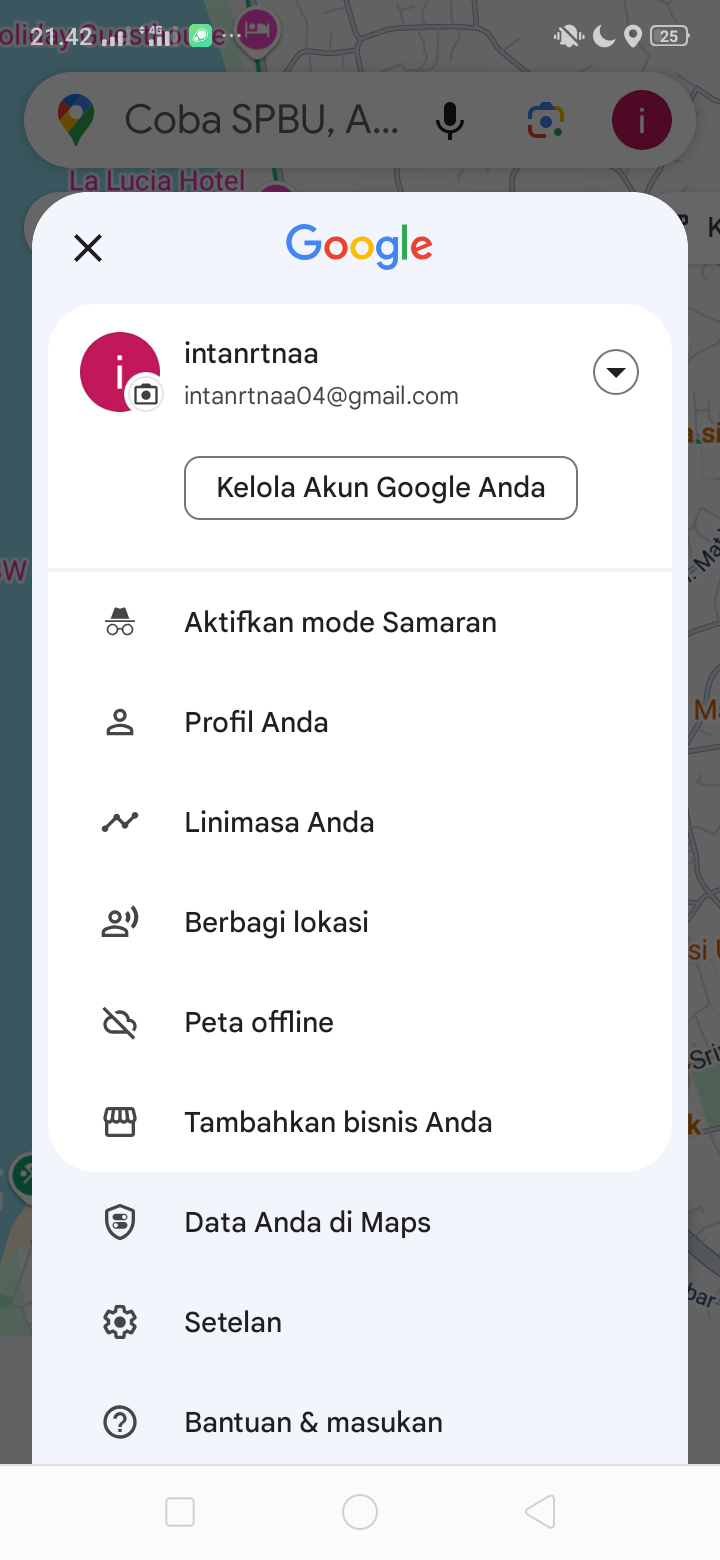Open Peta offline
The height and width of the screenshot is (1560, 720).
pos(360,1022)
